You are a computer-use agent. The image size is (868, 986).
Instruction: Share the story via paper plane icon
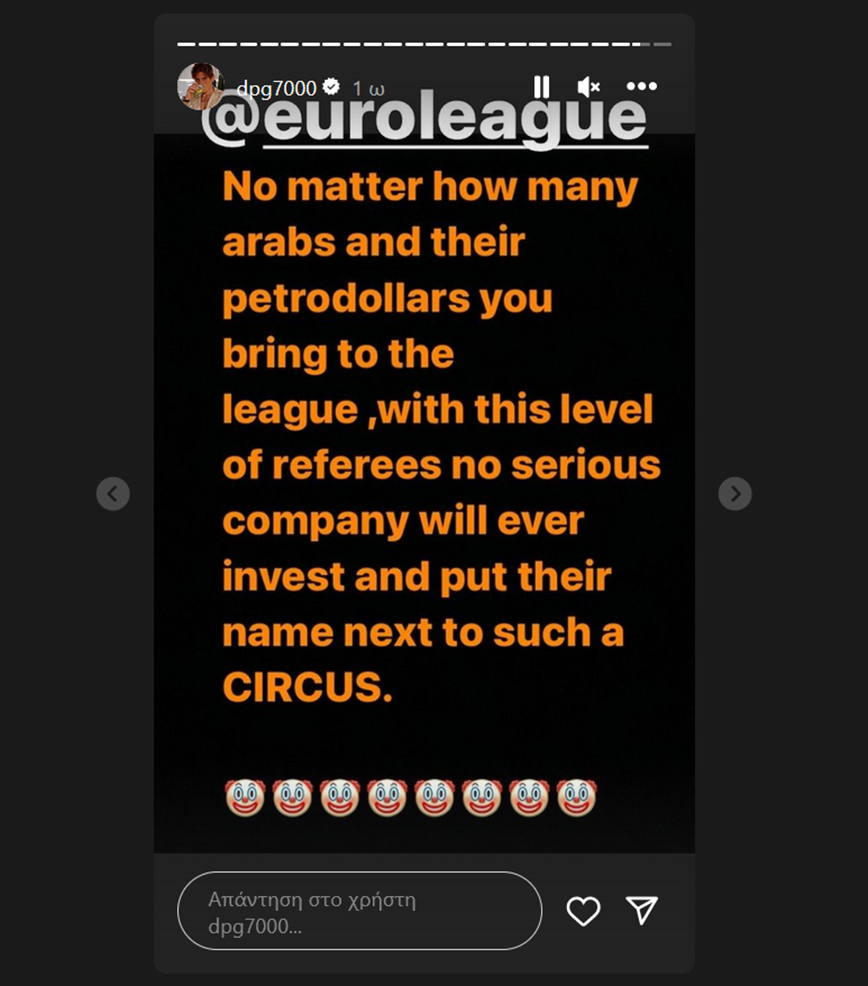click(x=641, y=909)
